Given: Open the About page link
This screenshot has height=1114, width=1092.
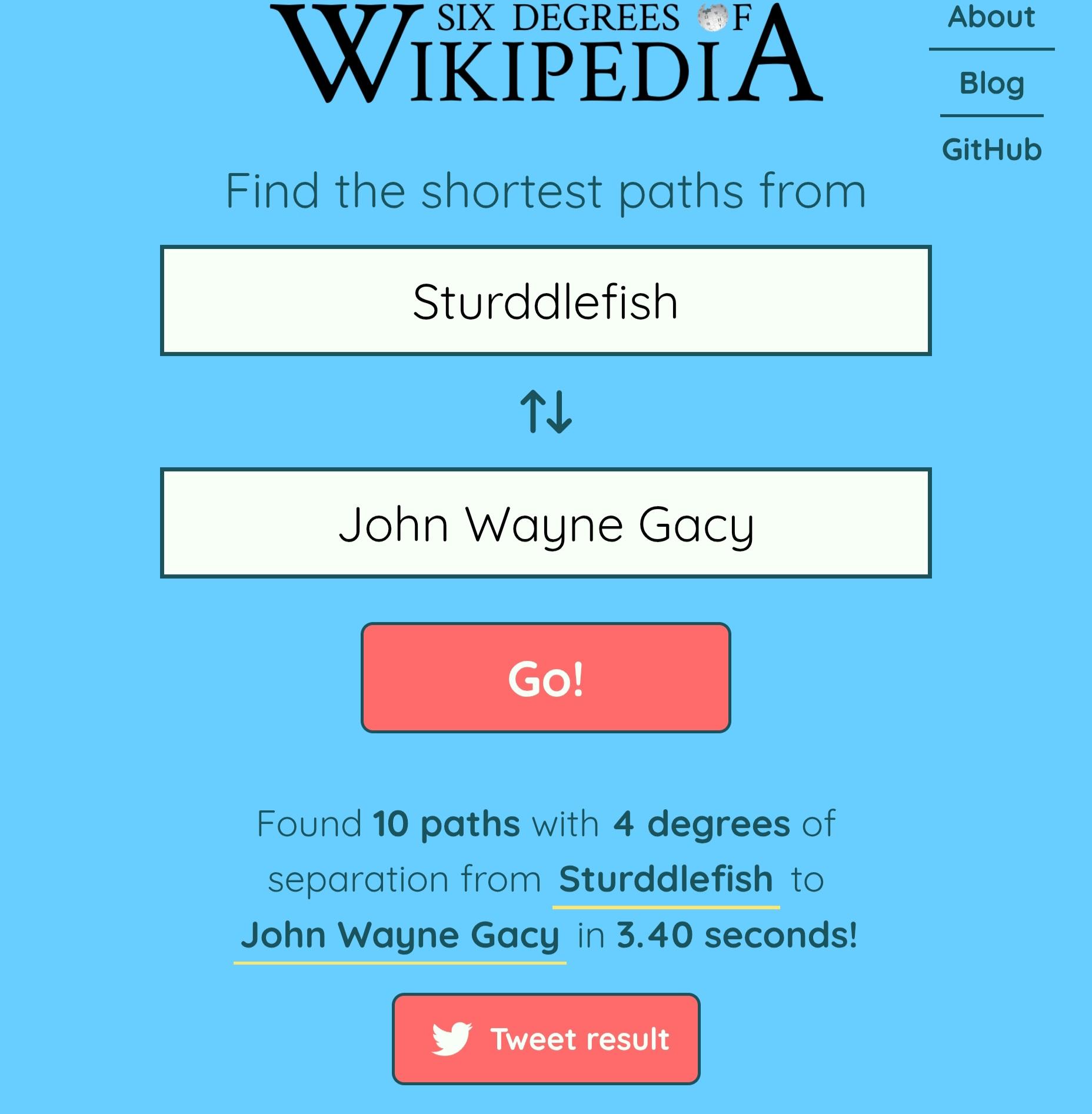Looking at the screenshot, I should click(991, 18).
